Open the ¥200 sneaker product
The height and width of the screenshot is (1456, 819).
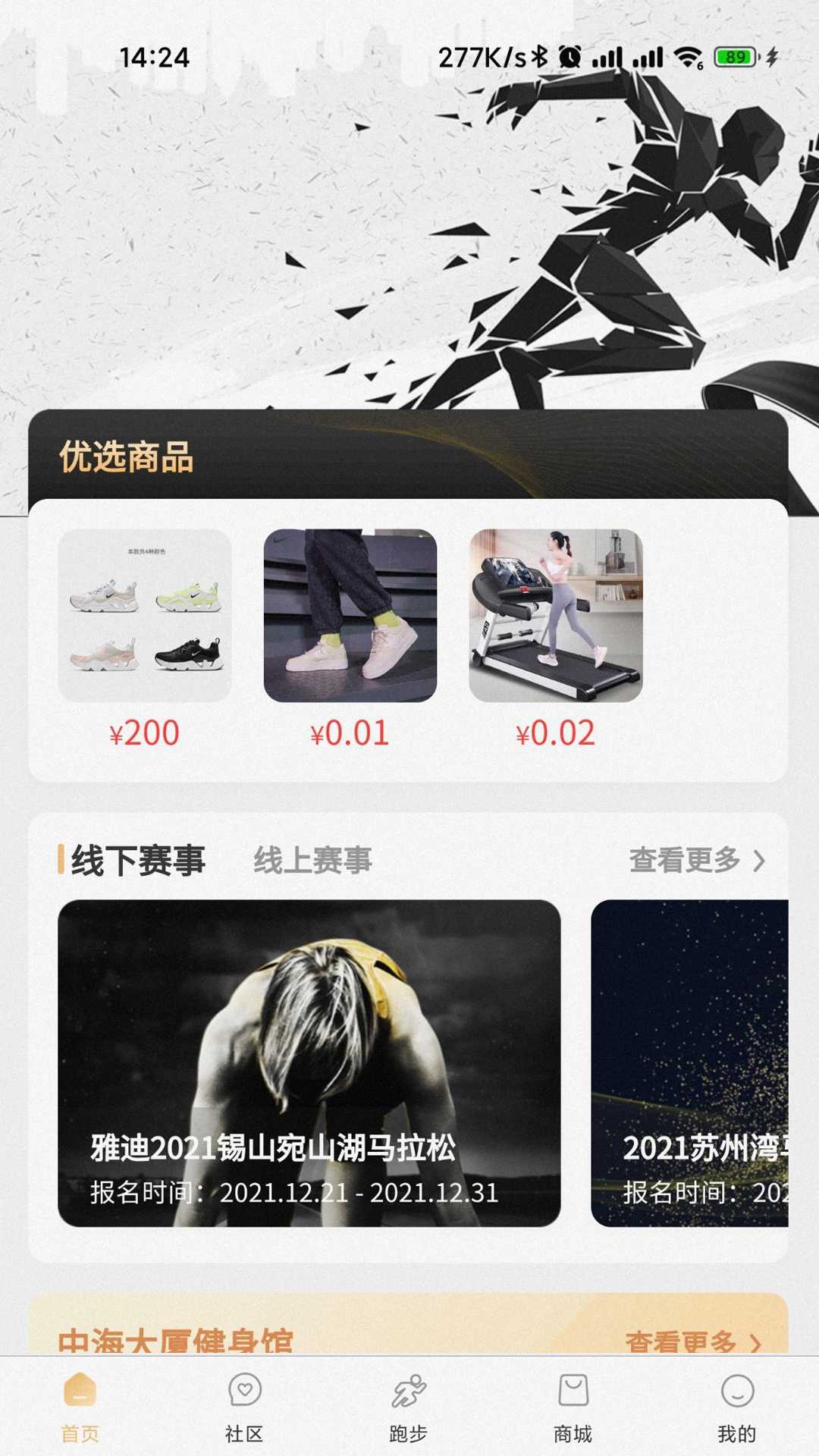coord(144,616)
